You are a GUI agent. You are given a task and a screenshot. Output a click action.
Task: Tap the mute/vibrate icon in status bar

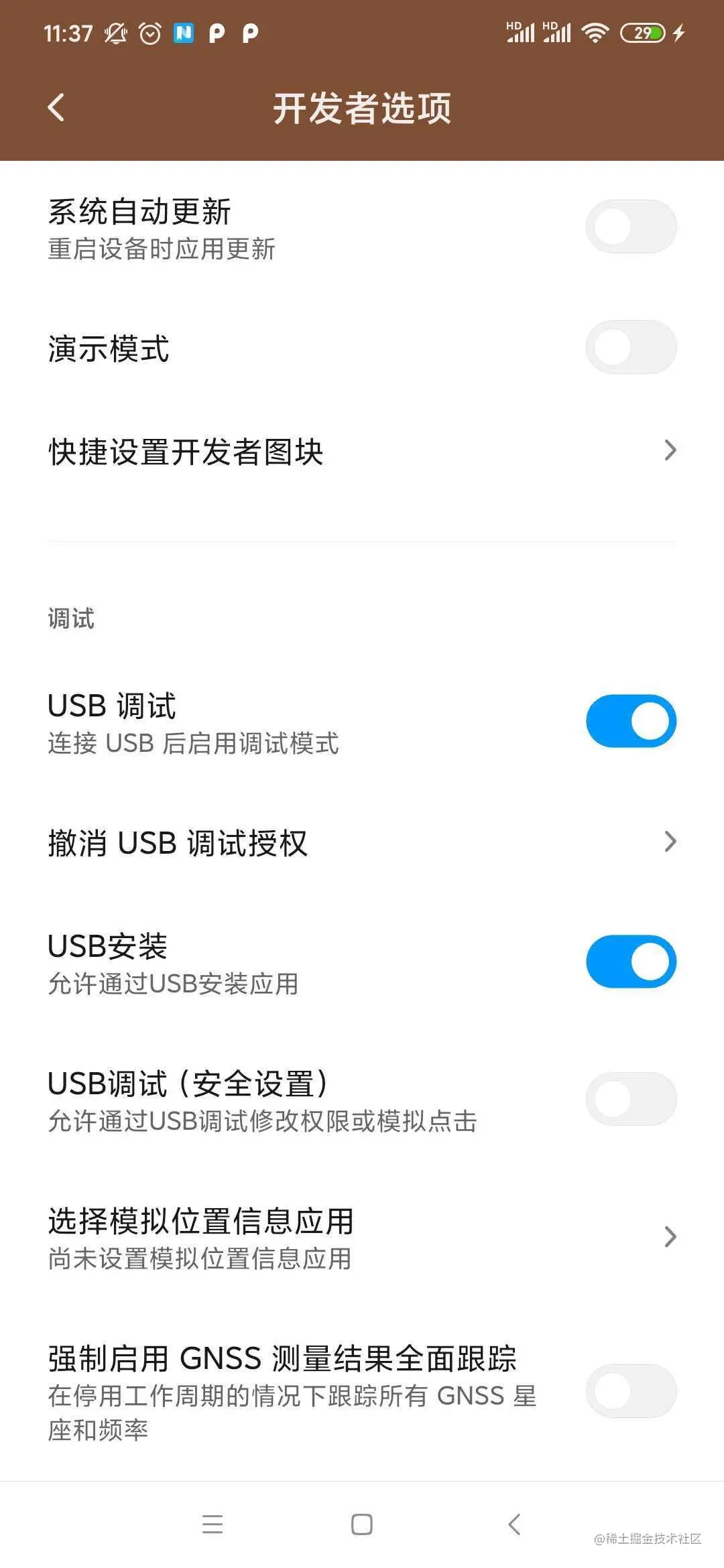[115, 32]
